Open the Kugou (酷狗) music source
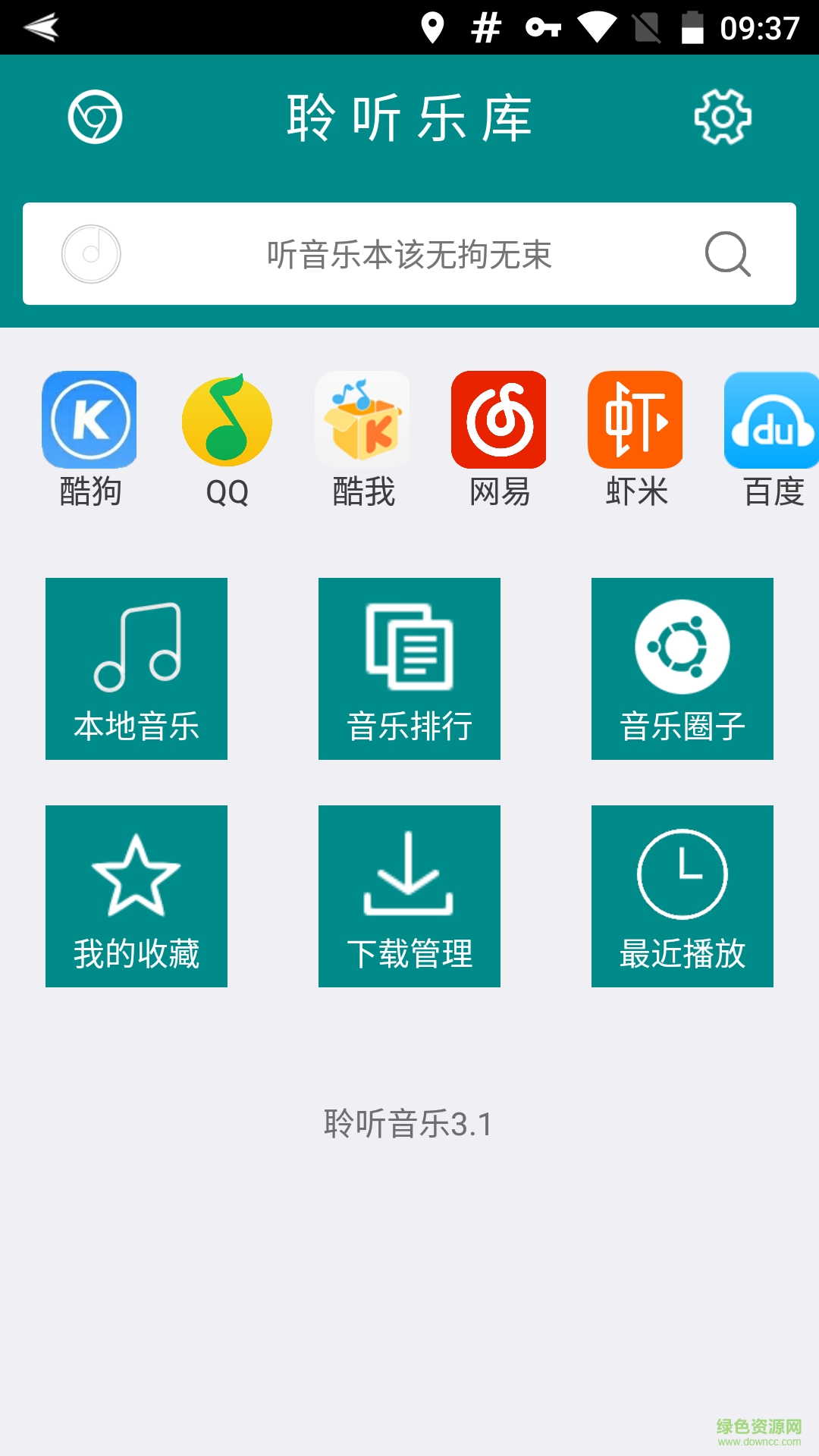819x1456 pixels. coord(89,419)
